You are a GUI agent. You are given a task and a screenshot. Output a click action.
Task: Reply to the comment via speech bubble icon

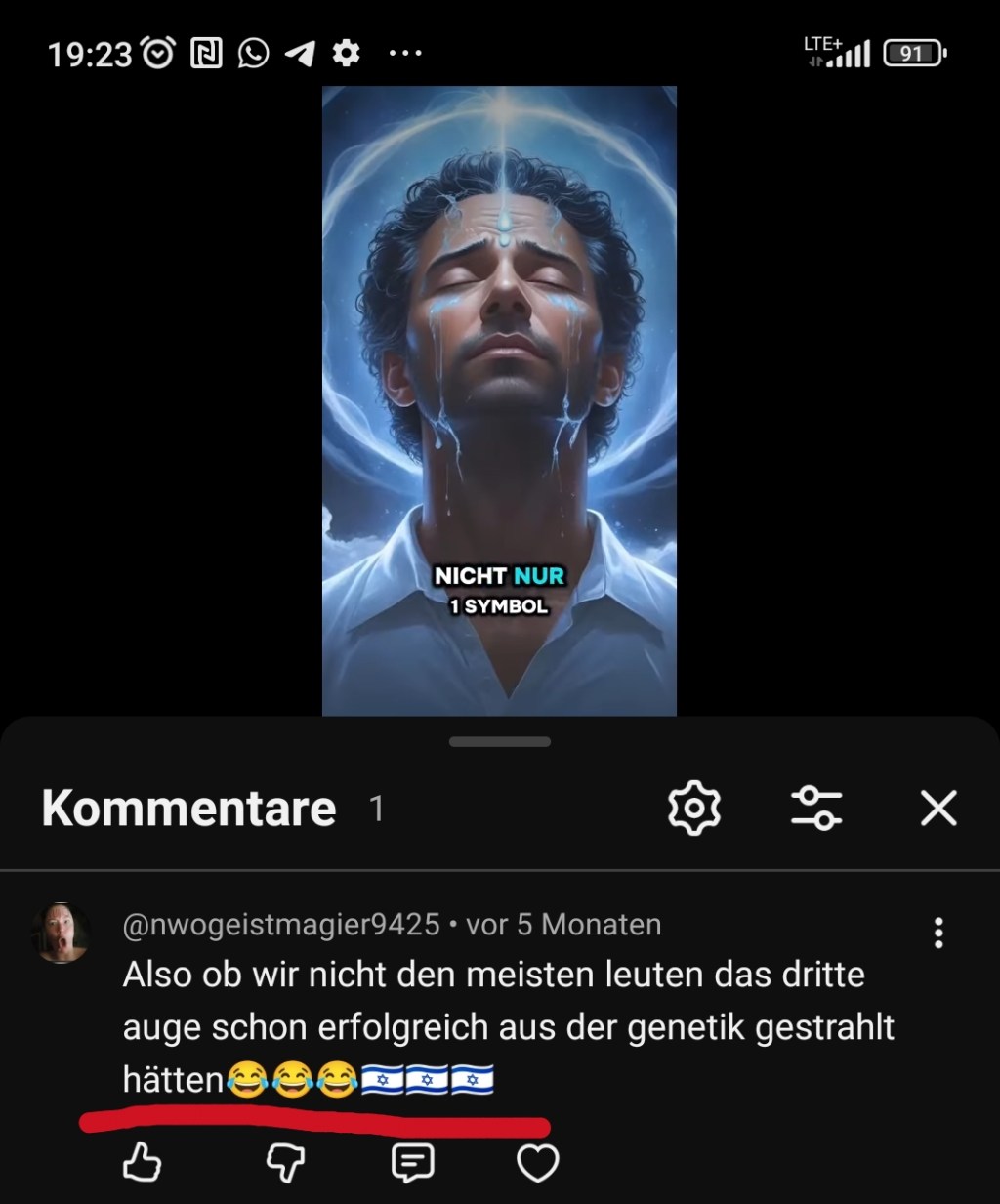tap(412, 1162)
